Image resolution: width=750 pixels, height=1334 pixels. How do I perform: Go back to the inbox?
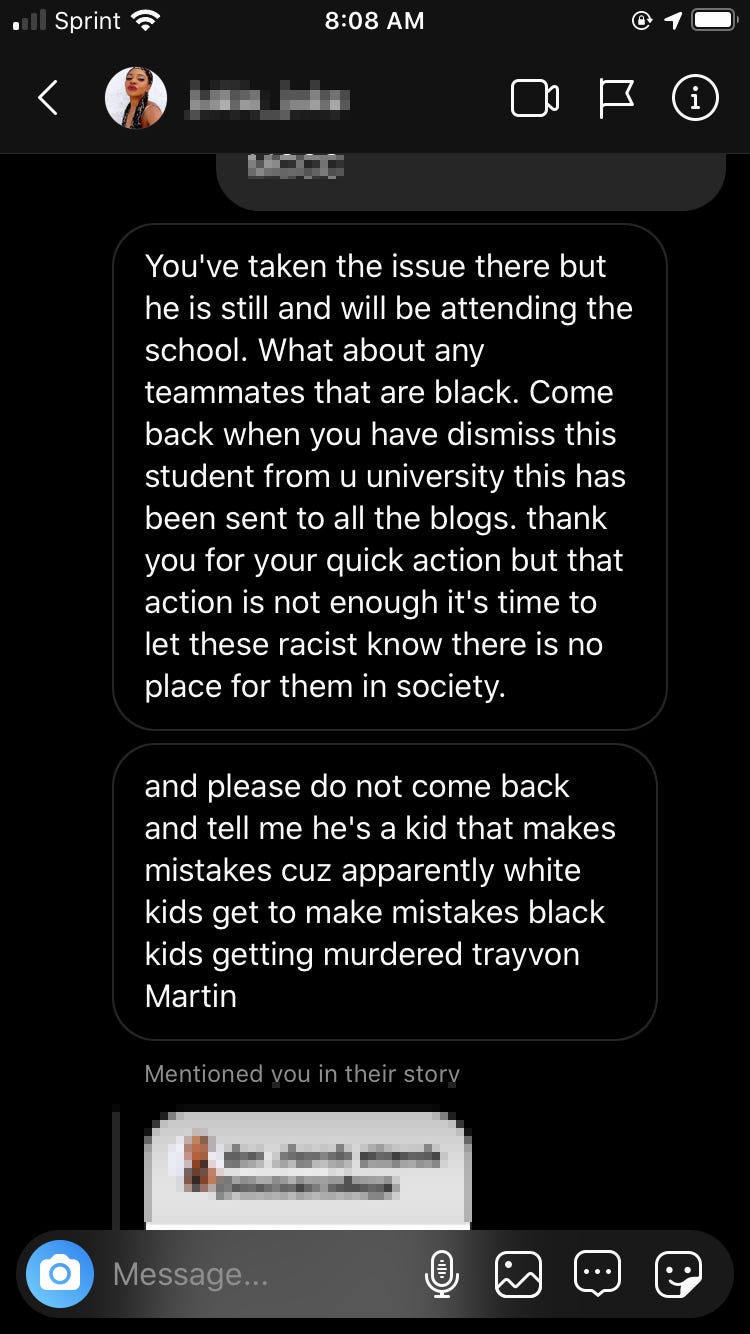point(47,97)
